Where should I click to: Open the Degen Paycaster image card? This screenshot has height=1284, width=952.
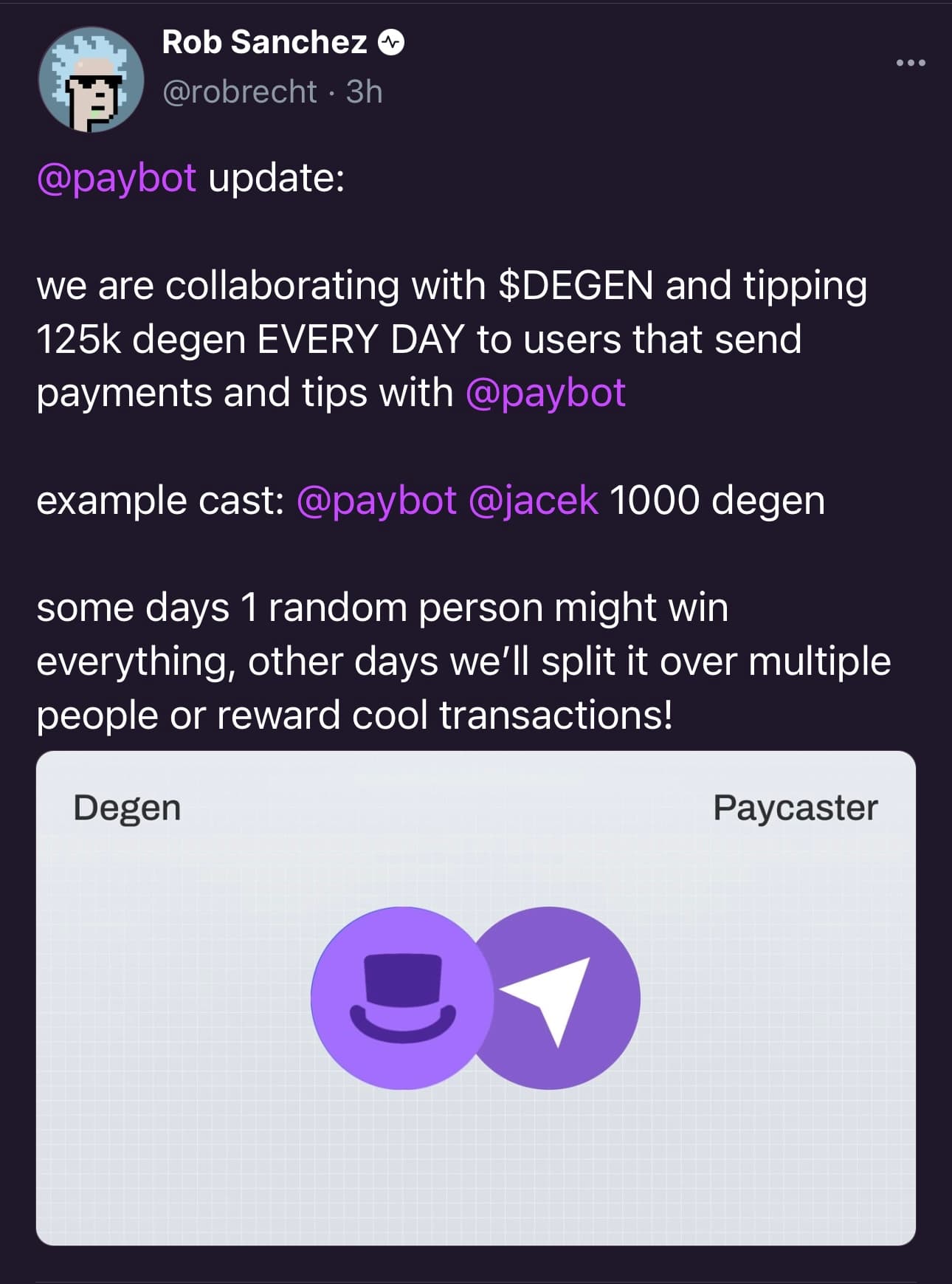click(x=475, y=998)
